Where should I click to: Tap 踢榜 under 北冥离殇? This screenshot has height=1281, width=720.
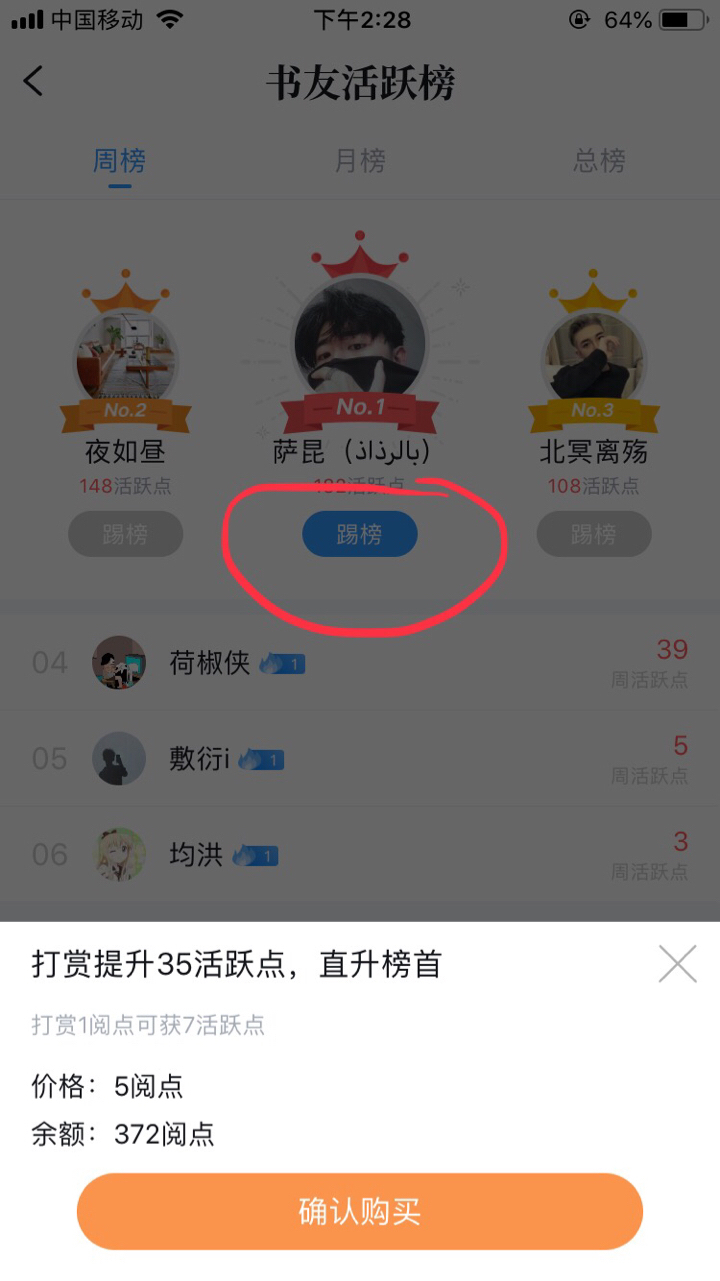(594, 535)
